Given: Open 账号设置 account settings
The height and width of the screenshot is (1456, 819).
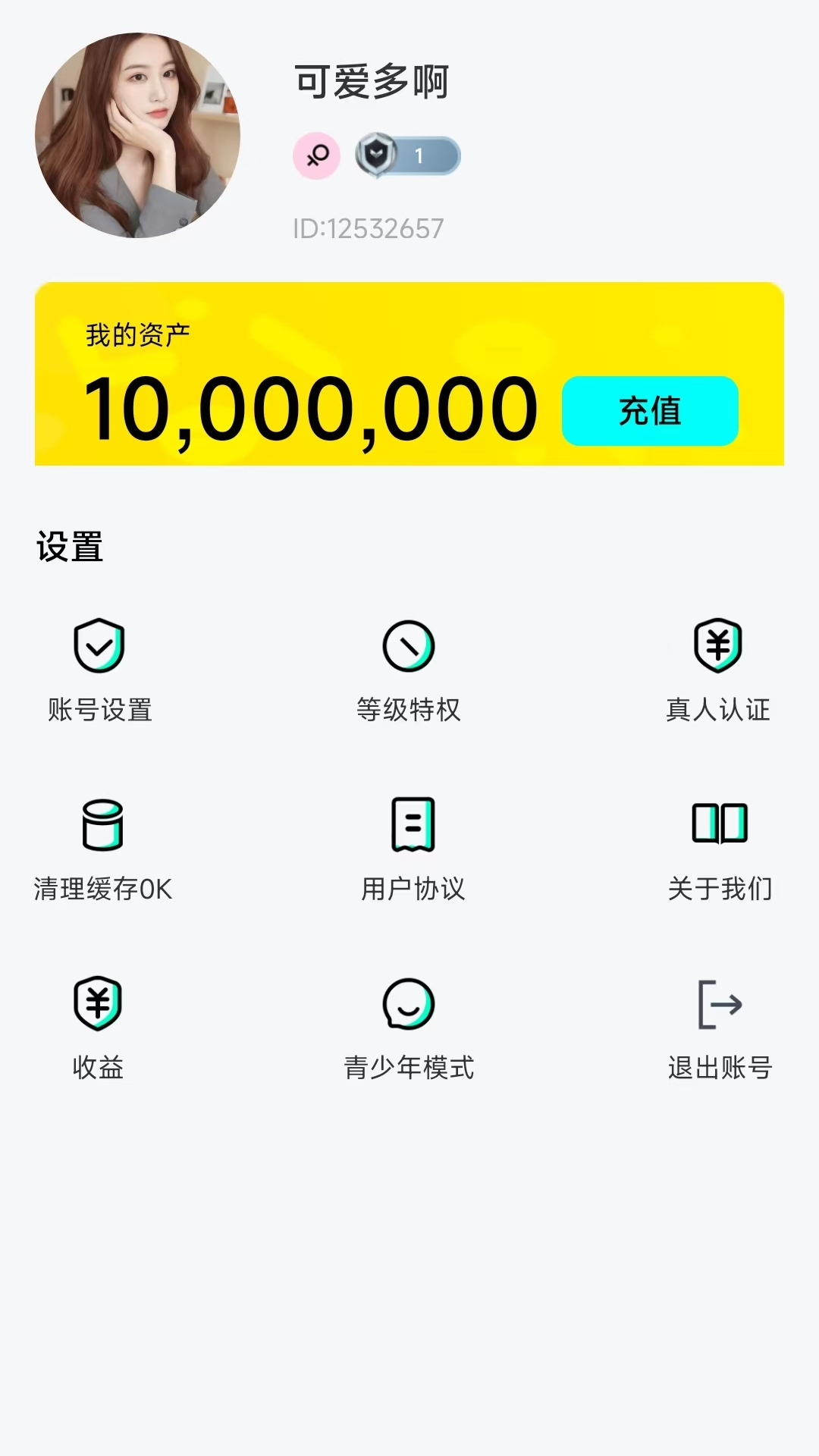Looking at the screenshot, I should [99, 669].
